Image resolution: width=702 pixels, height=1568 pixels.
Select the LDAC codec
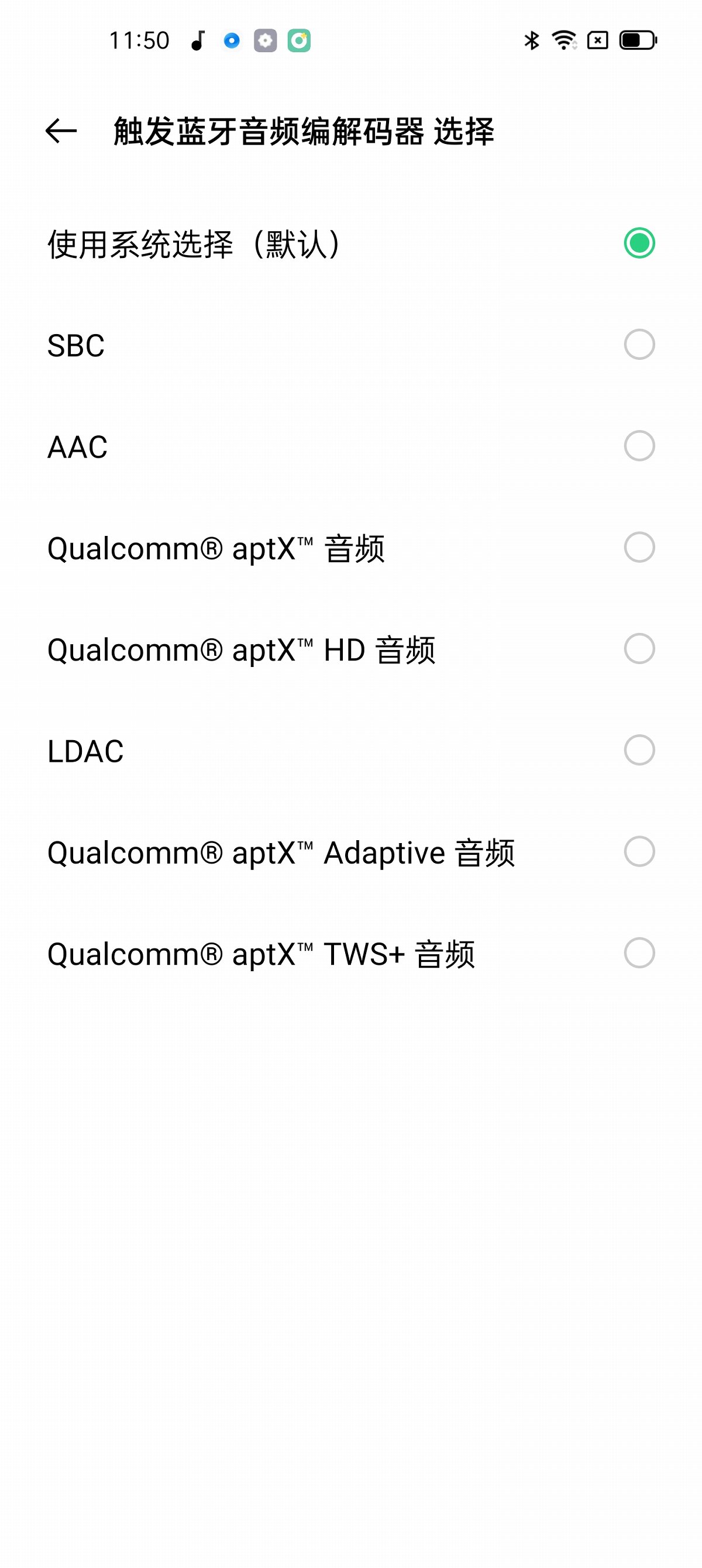tap(350, 750)
